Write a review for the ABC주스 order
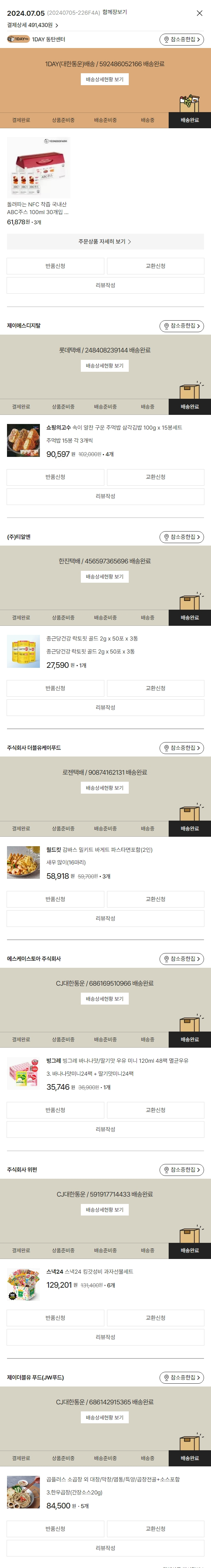 click(105, 286)
